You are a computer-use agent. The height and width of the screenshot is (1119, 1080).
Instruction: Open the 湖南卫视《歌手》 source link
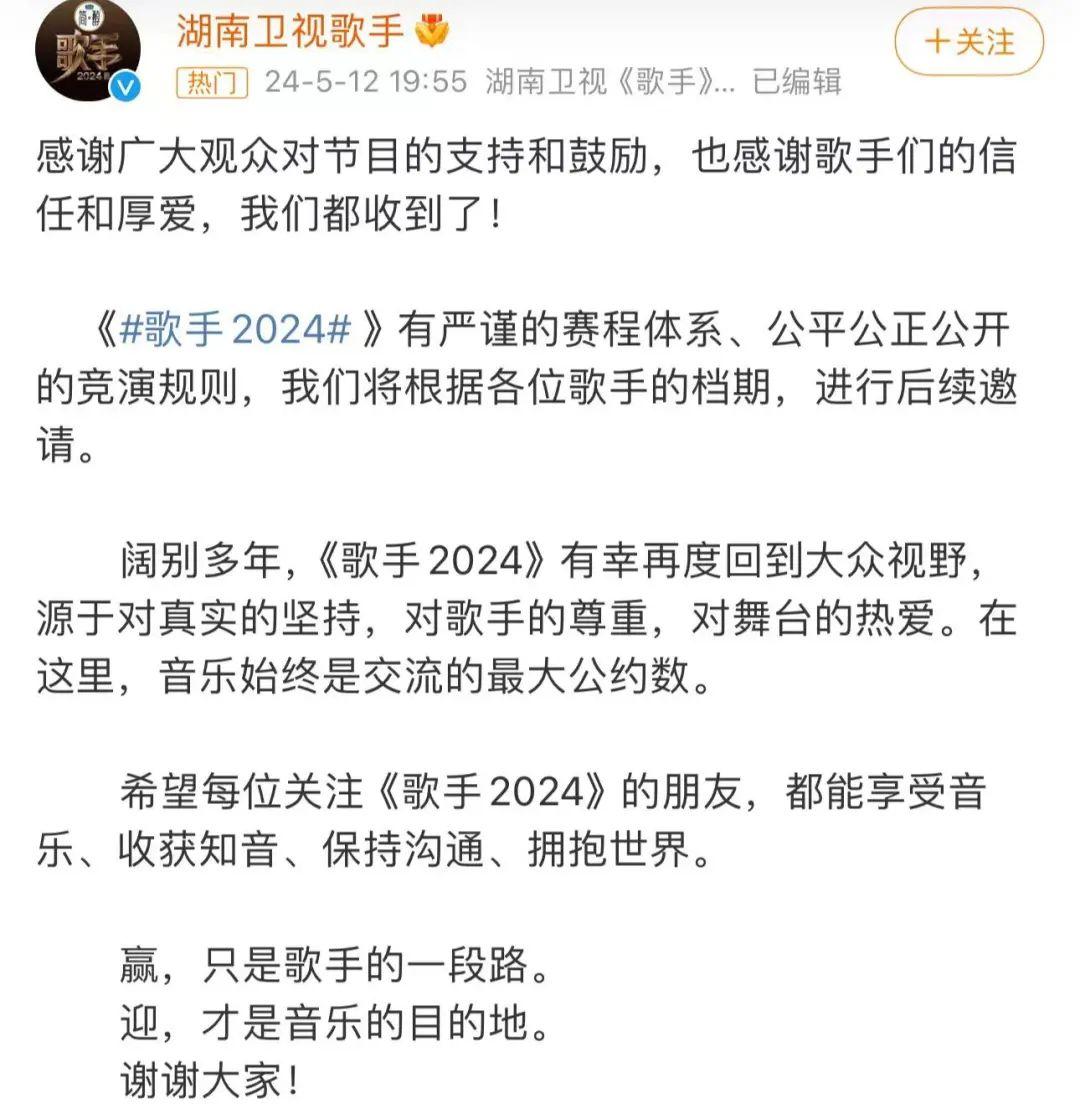[x=610, y=82]
